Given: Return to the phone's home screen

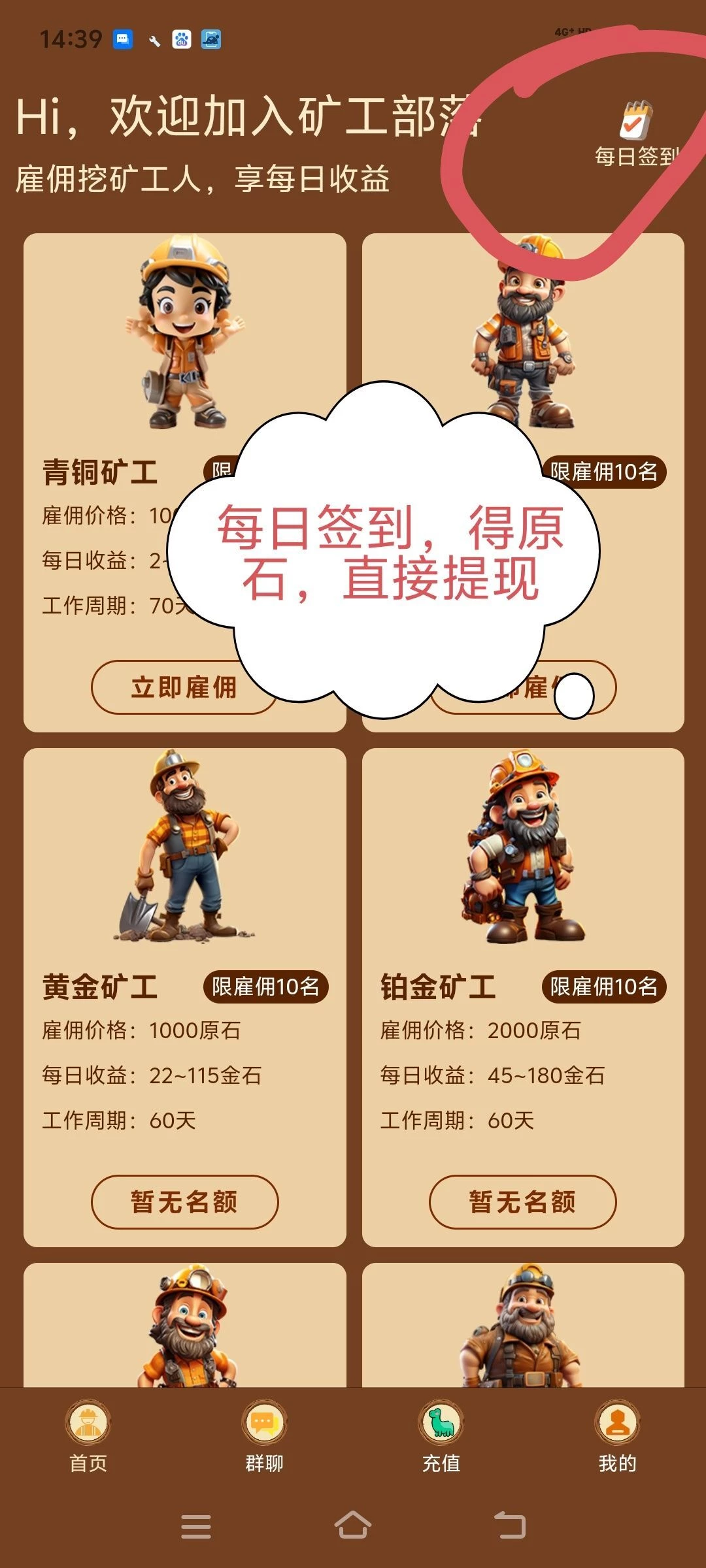Looking at the screenshot, I should coord(353,1526).
